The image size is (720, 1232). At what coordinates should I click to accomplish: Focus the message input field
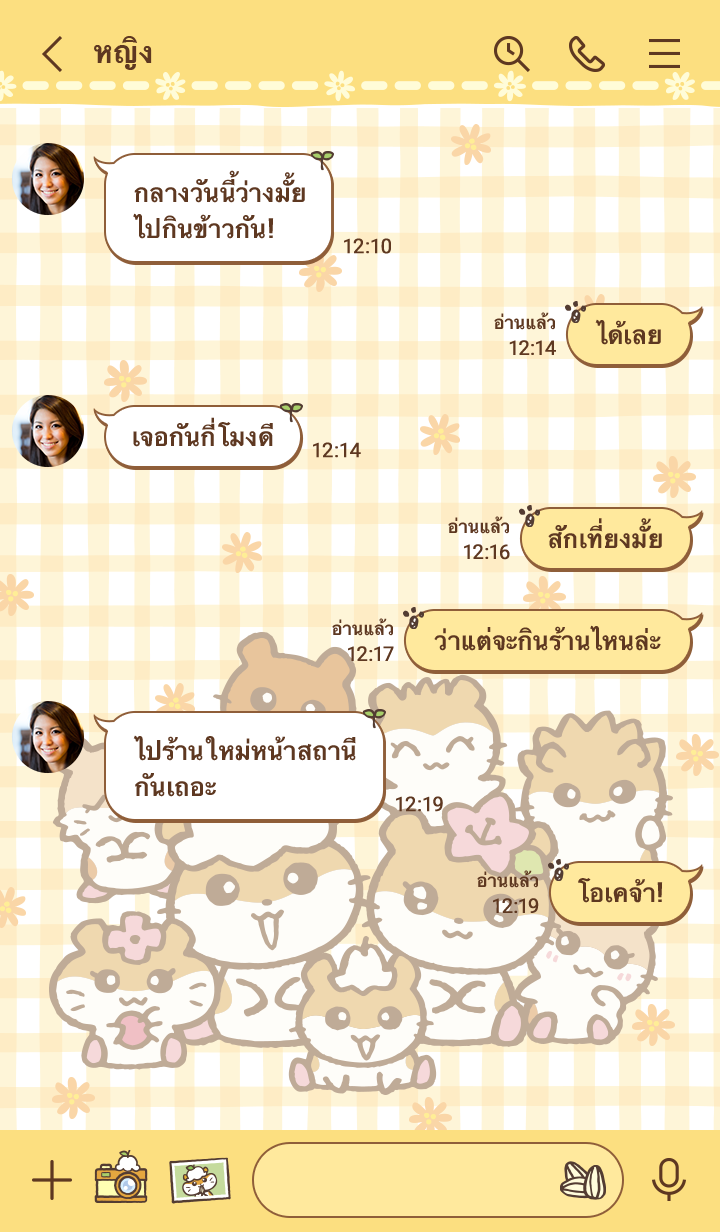click(x=400, y=1180)
